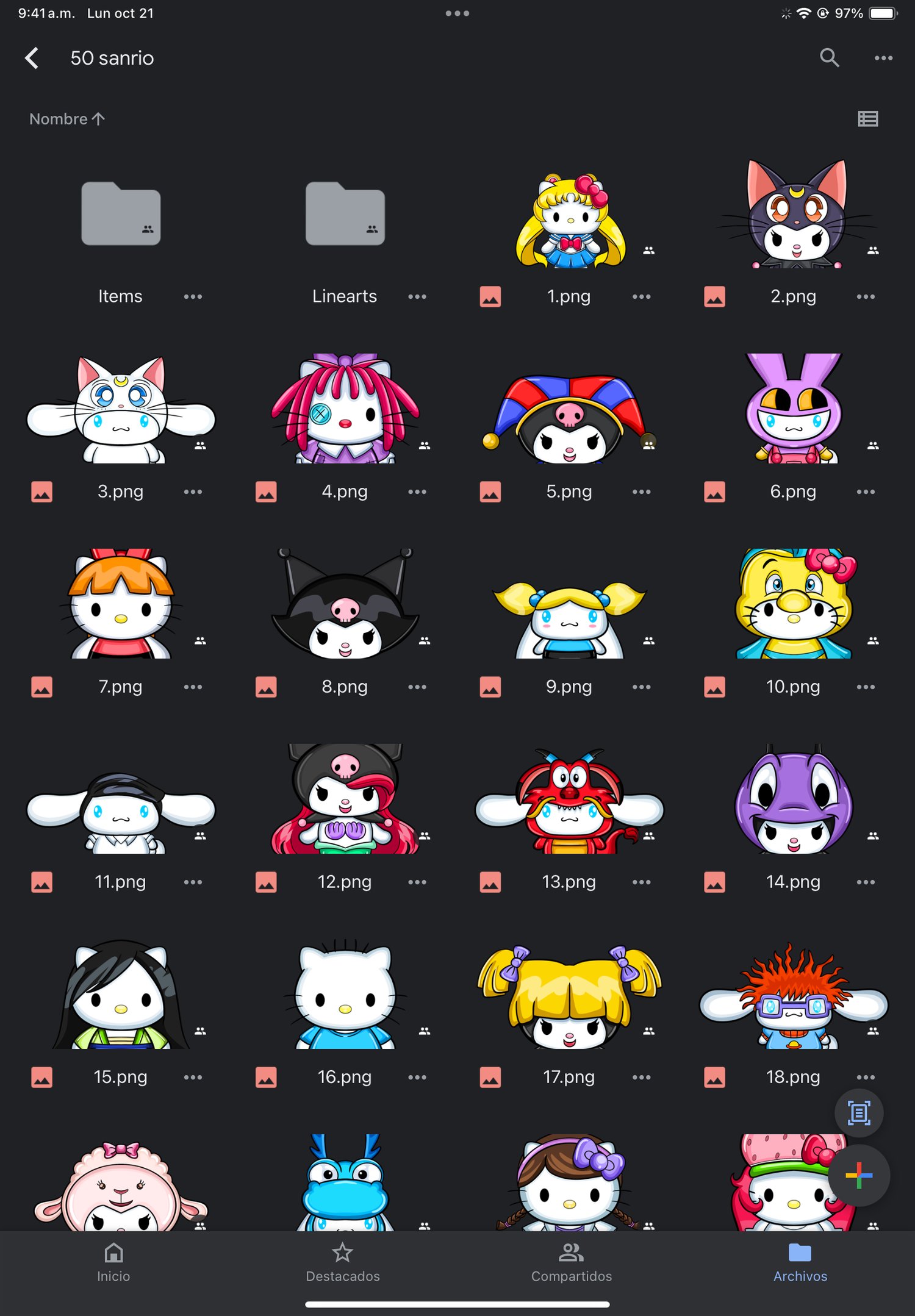Open the 8.png file

pyautogui.click(x=345, y=604)
